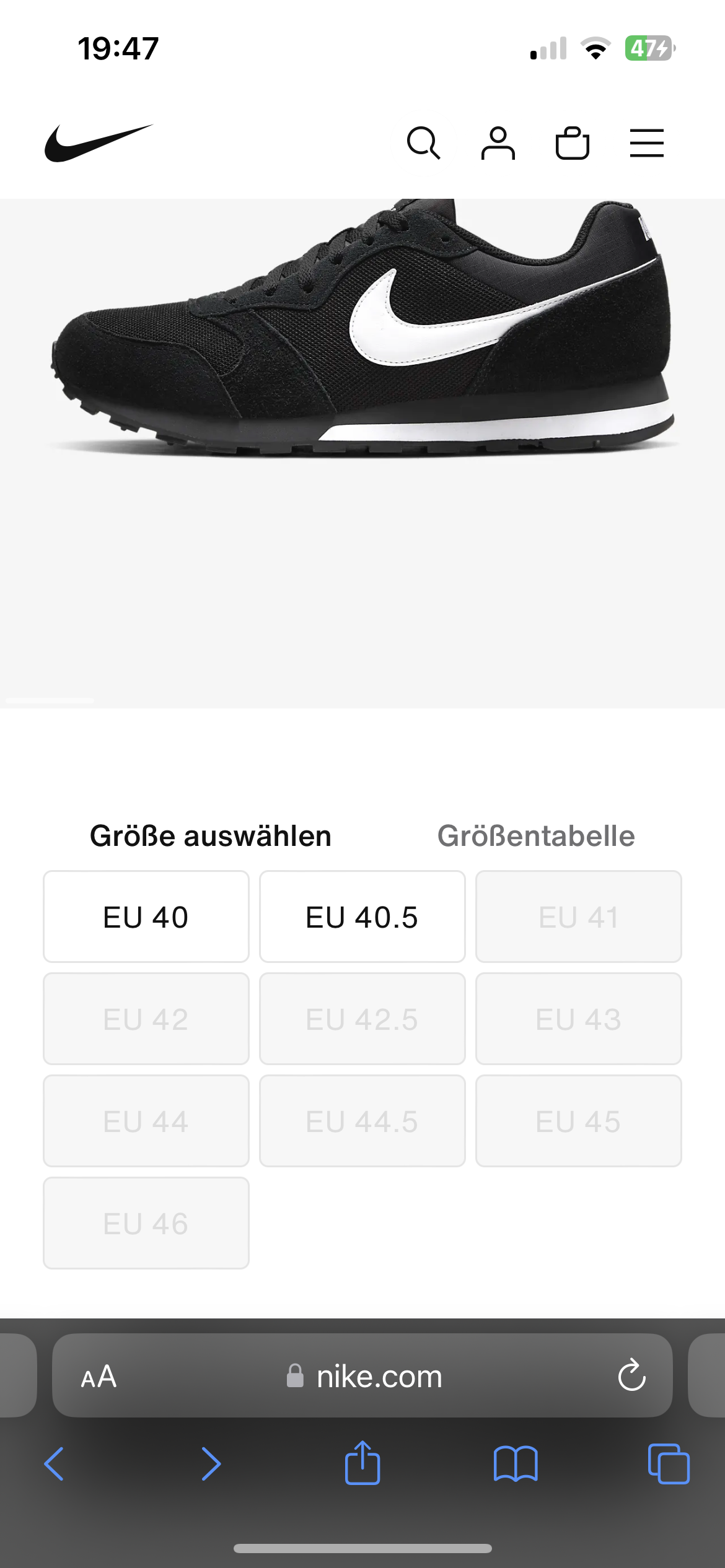
Task: Open the hamburger navigation menu
Action: point(646,143)
